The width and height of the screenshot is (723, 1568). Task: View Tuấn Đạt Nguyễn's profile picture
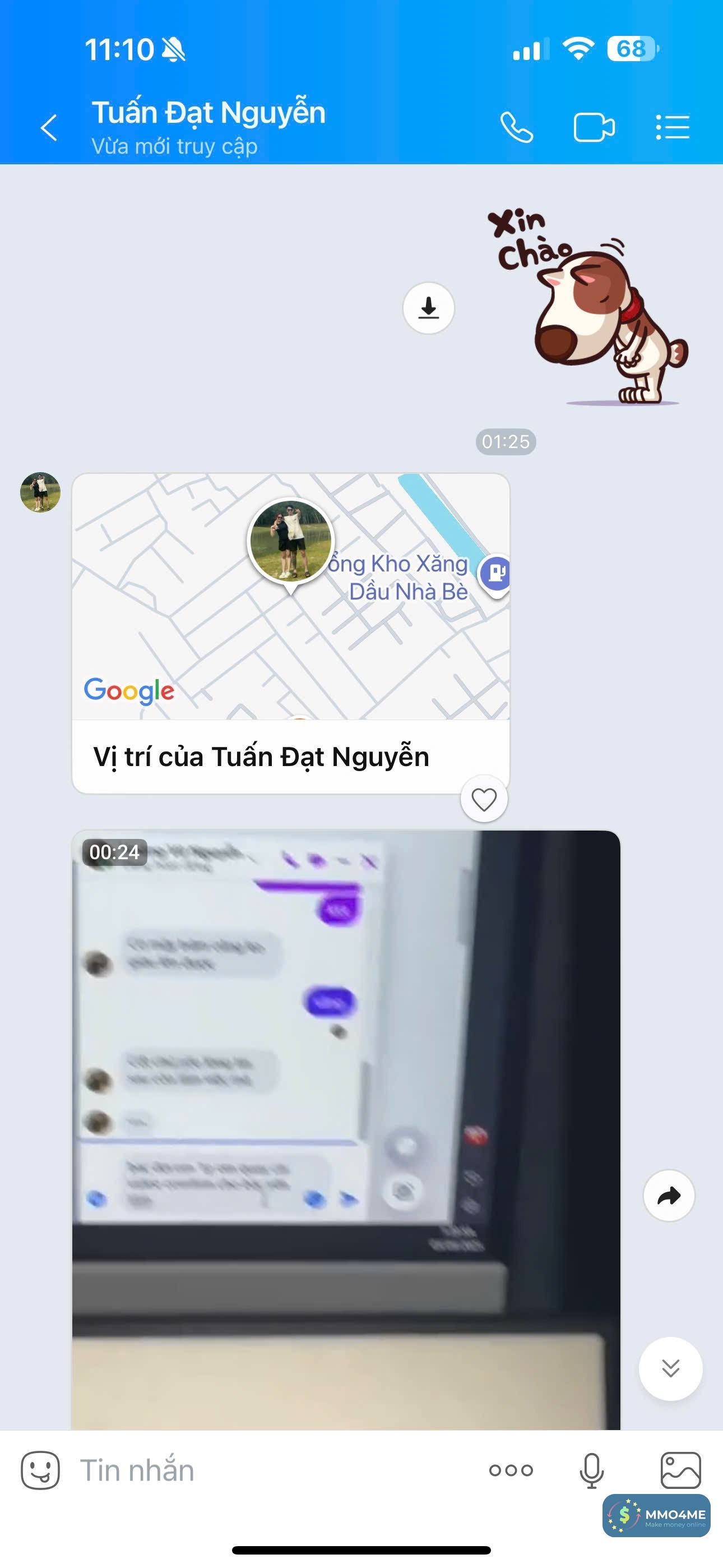pos(40,492)
